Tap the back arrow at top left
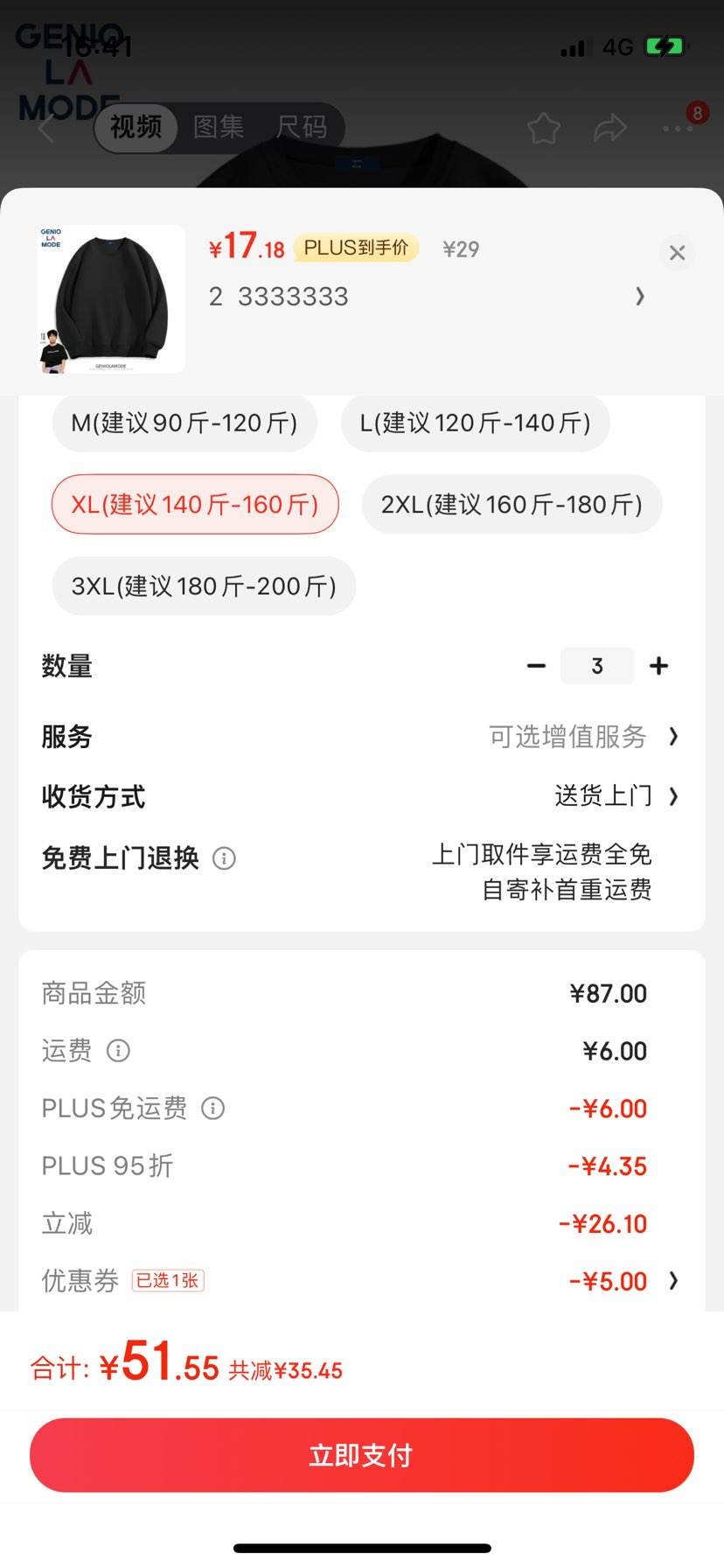 click(x=44, y=127)
